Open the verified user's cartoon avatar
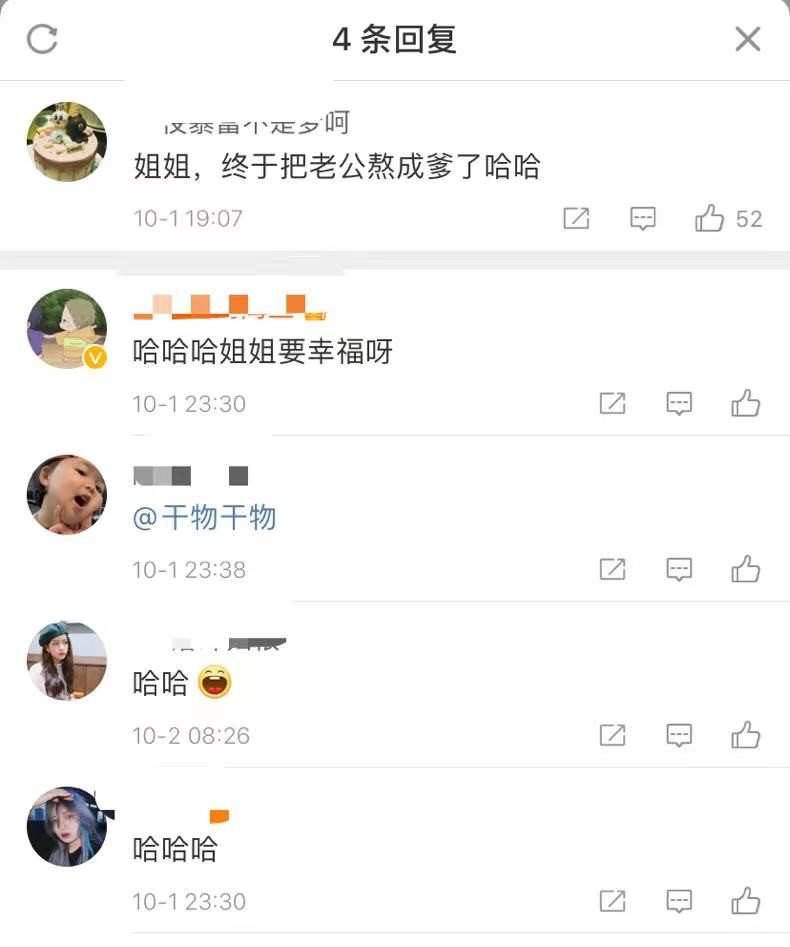The height and width of the screenshot is (947, 790). [66, 329]
